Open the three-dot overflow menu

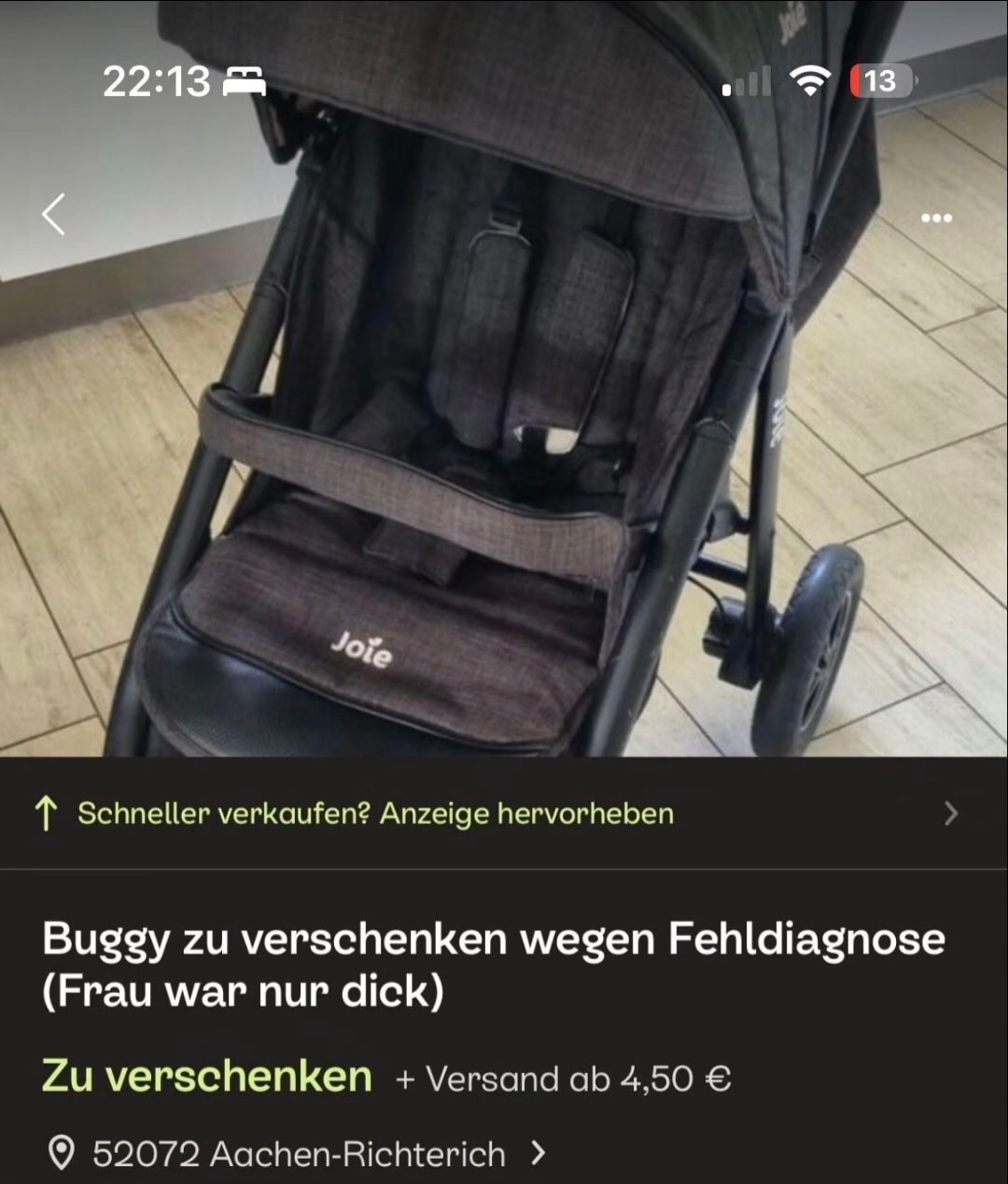click(x=935, y=218)
